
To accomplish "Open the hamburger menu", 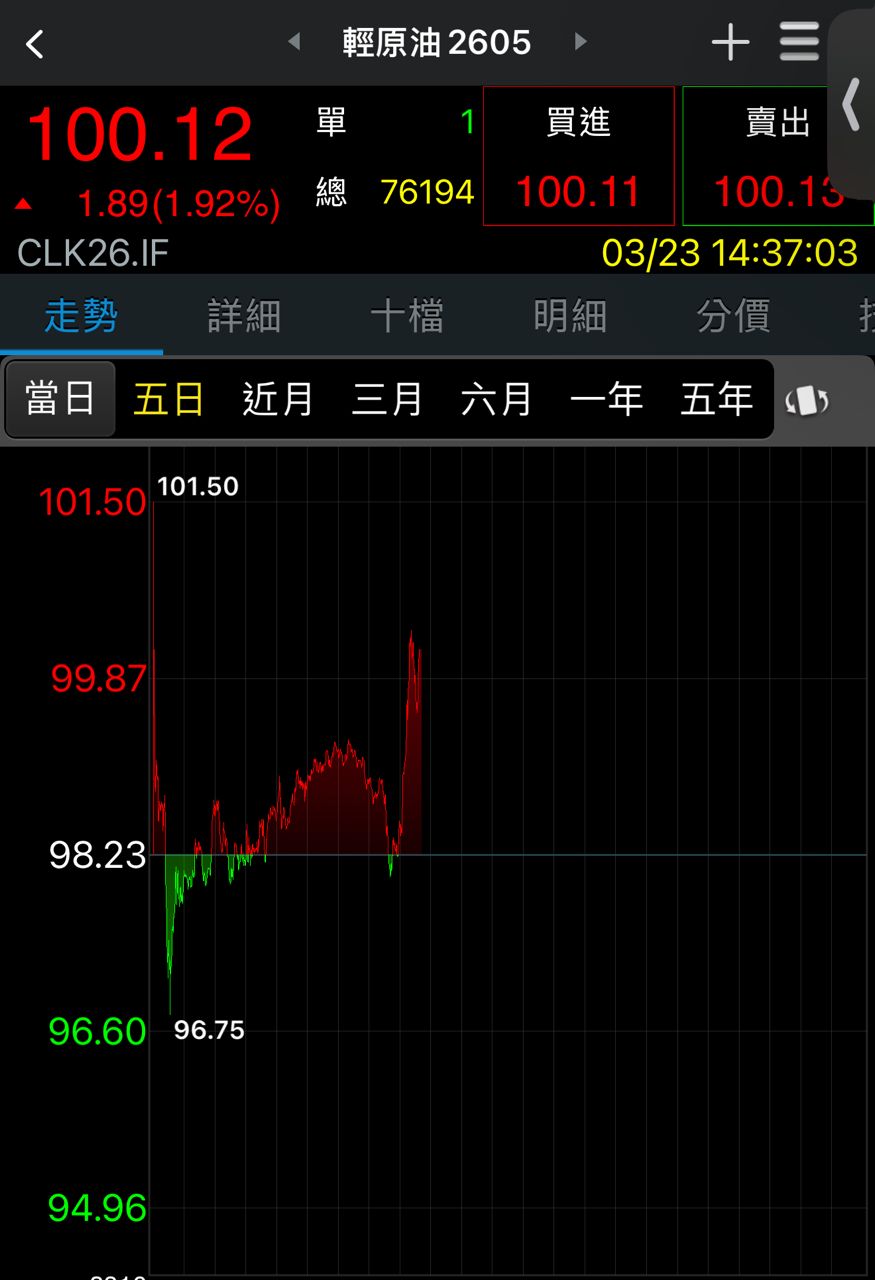I will pos(799,43).
